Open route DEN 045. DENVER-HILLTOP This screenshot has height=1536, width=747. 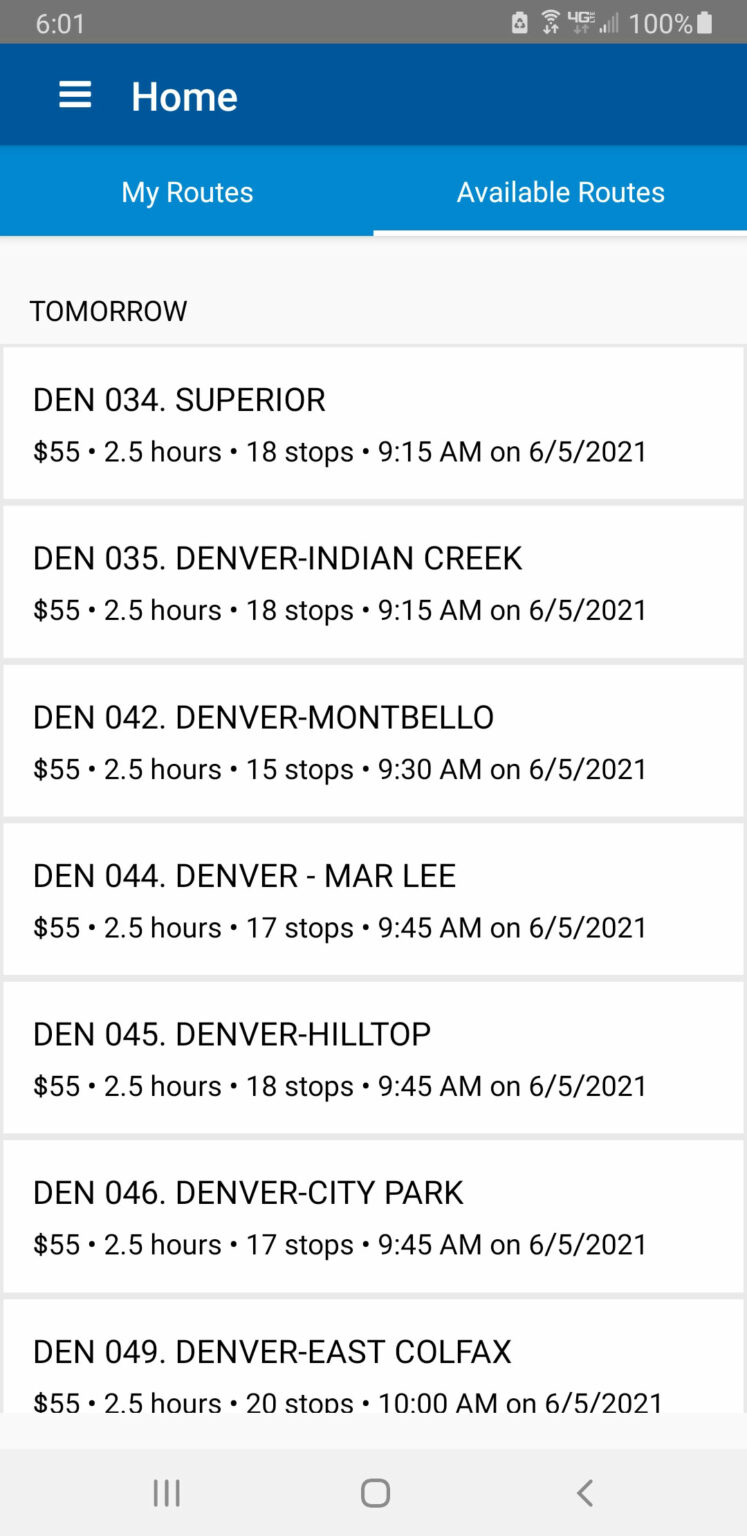tap(373, 1058)
